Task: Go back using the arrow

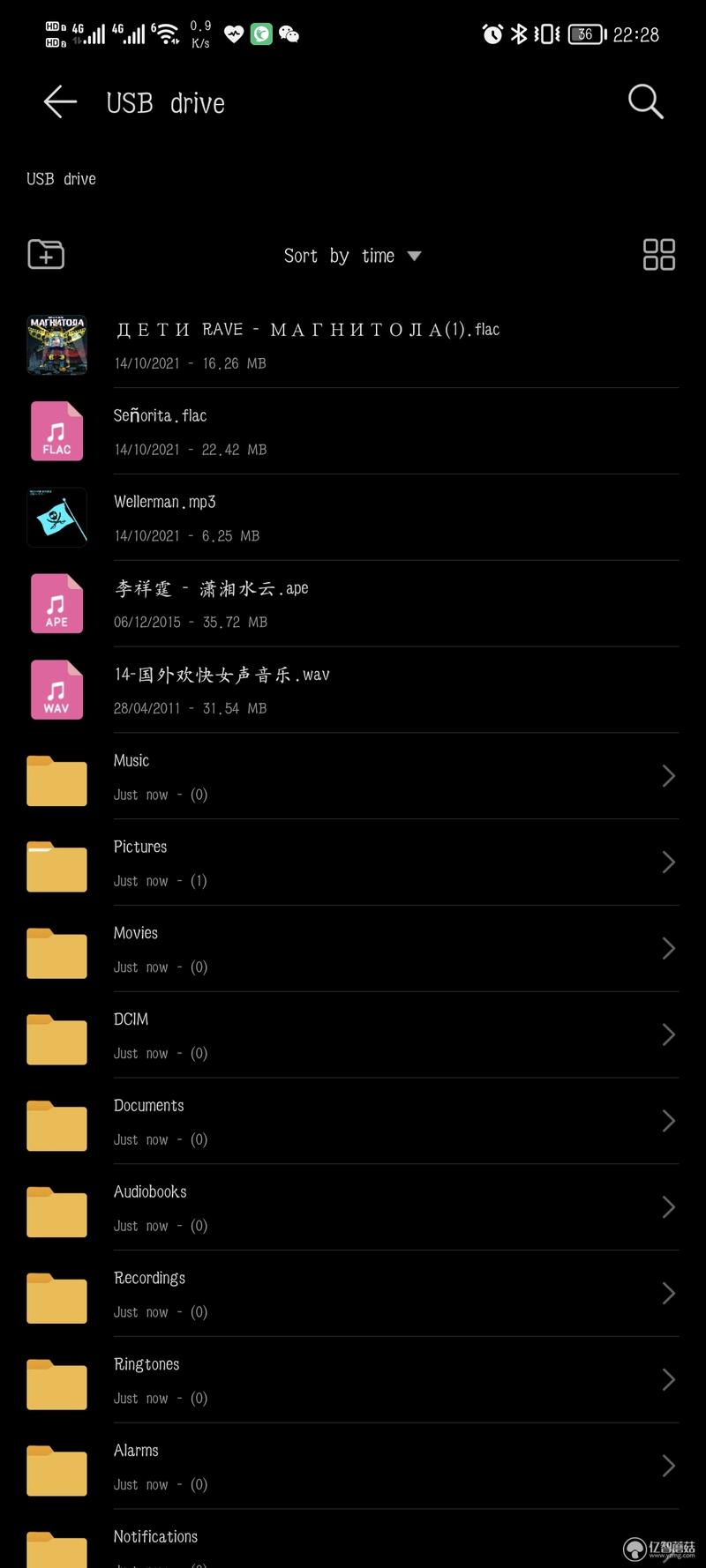Action: click(x=60, y=102)
